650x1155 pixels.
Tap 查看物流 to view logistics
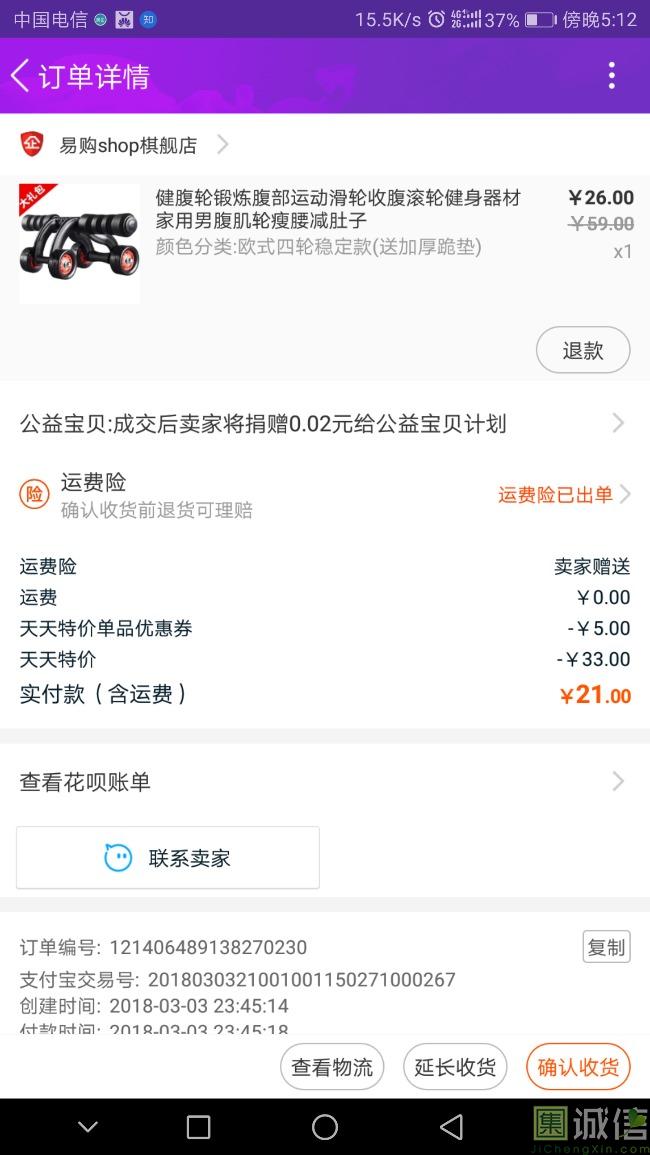[332, 1067]
